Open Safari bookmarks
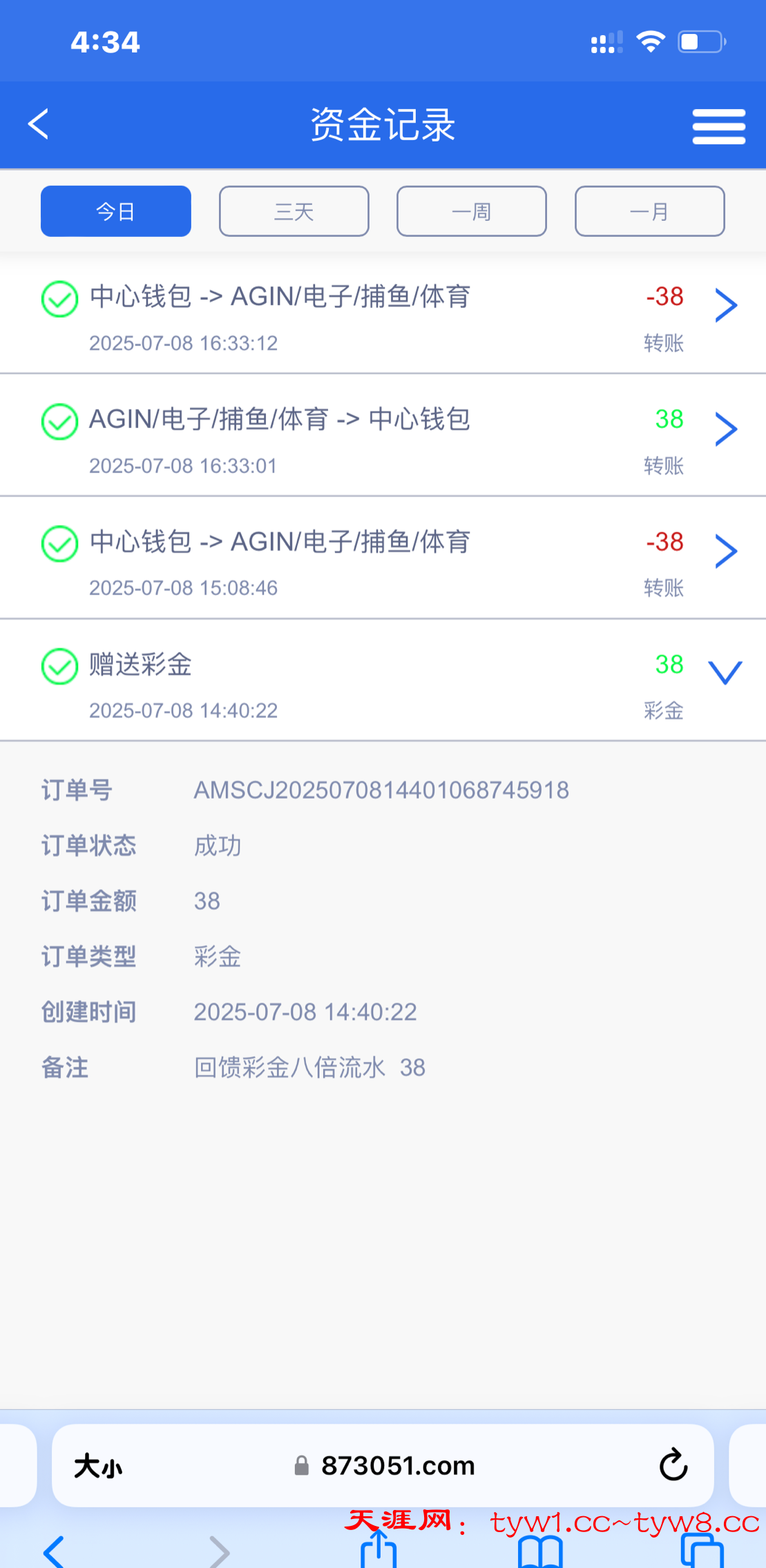Screen dimensions: 766x1568 (x=540, y=1552)
